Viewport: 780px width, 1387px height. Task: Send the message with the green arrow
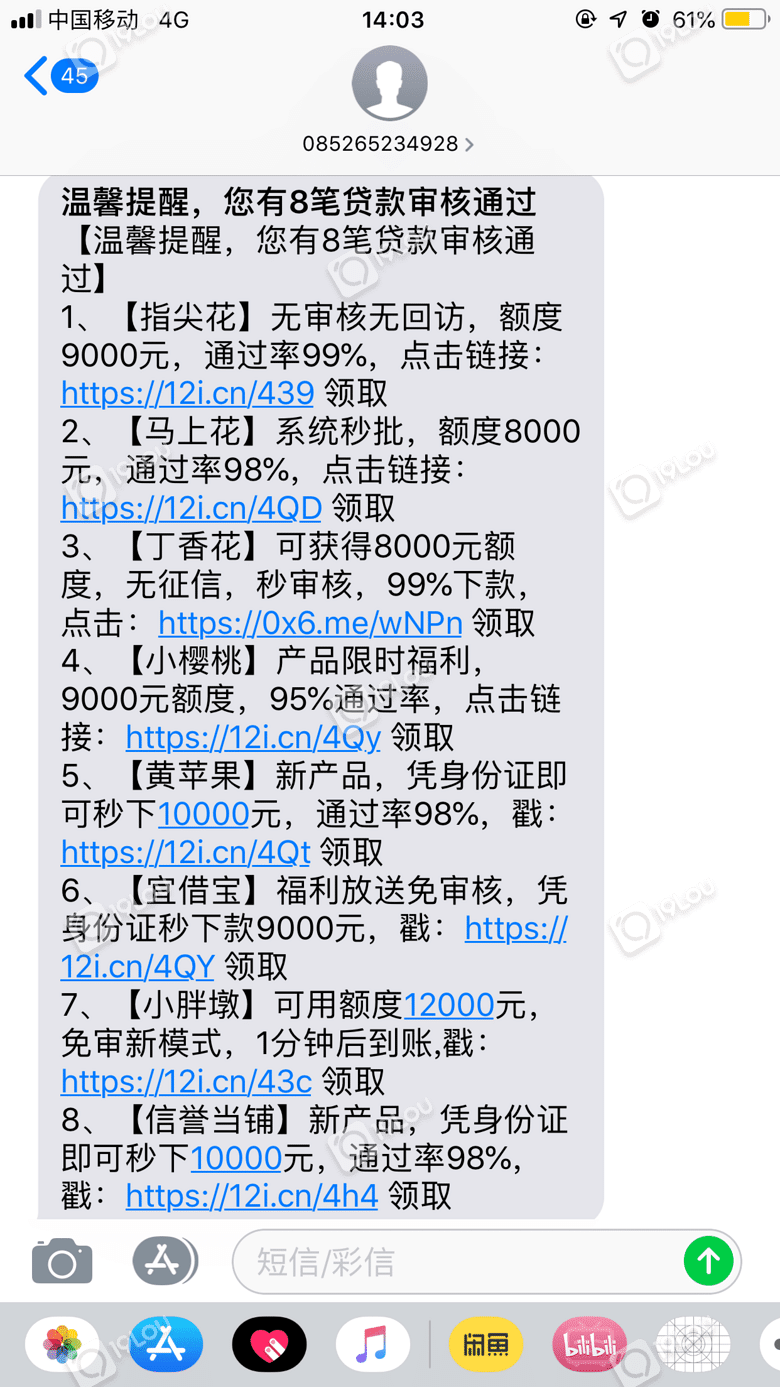click(x=708, y=1261)
